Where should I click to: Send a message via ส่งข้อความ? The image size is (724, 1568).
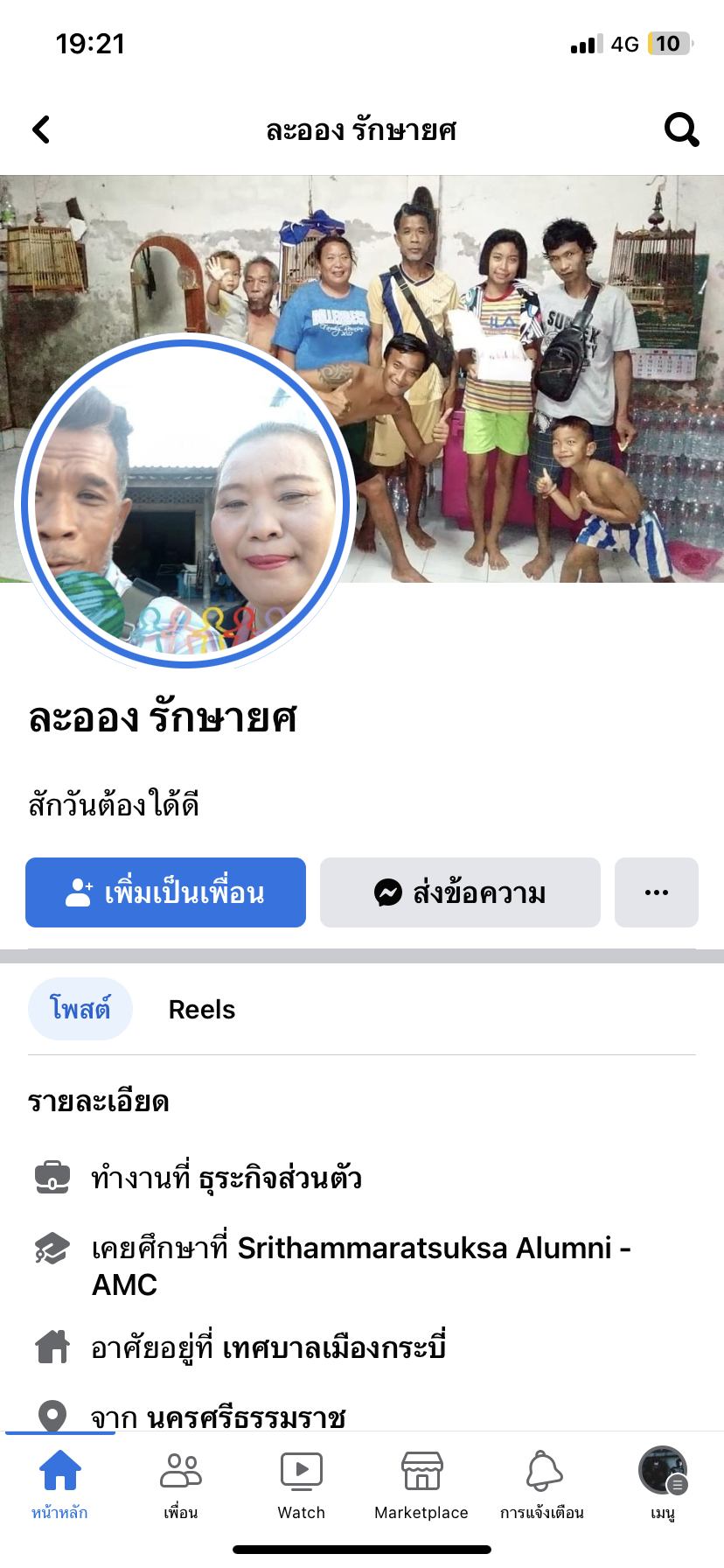click(460, 892)
